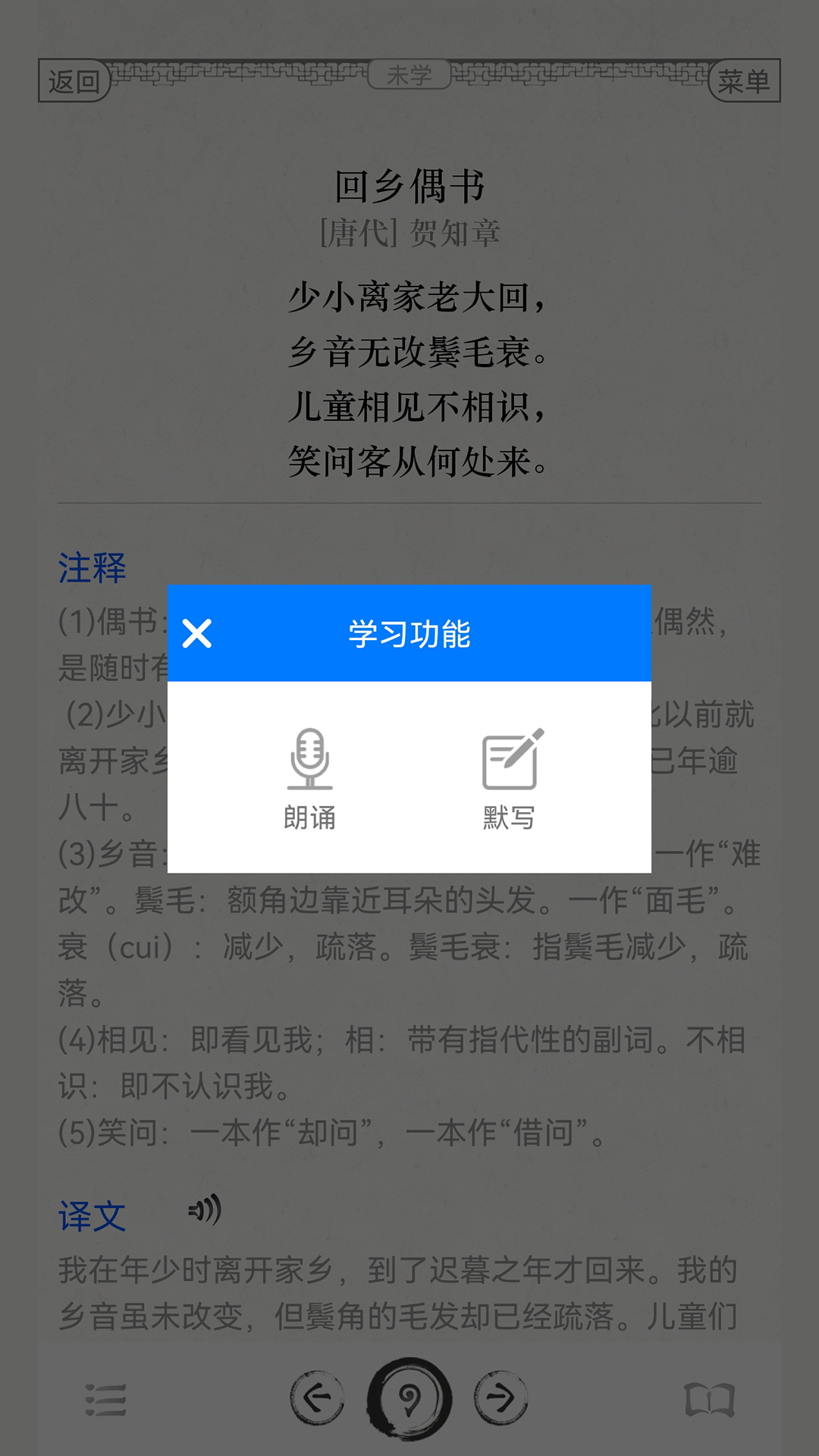Advance to next poem with right arrow icon
Viewport: 819px width, 1456px height.
click(500, 1398)
